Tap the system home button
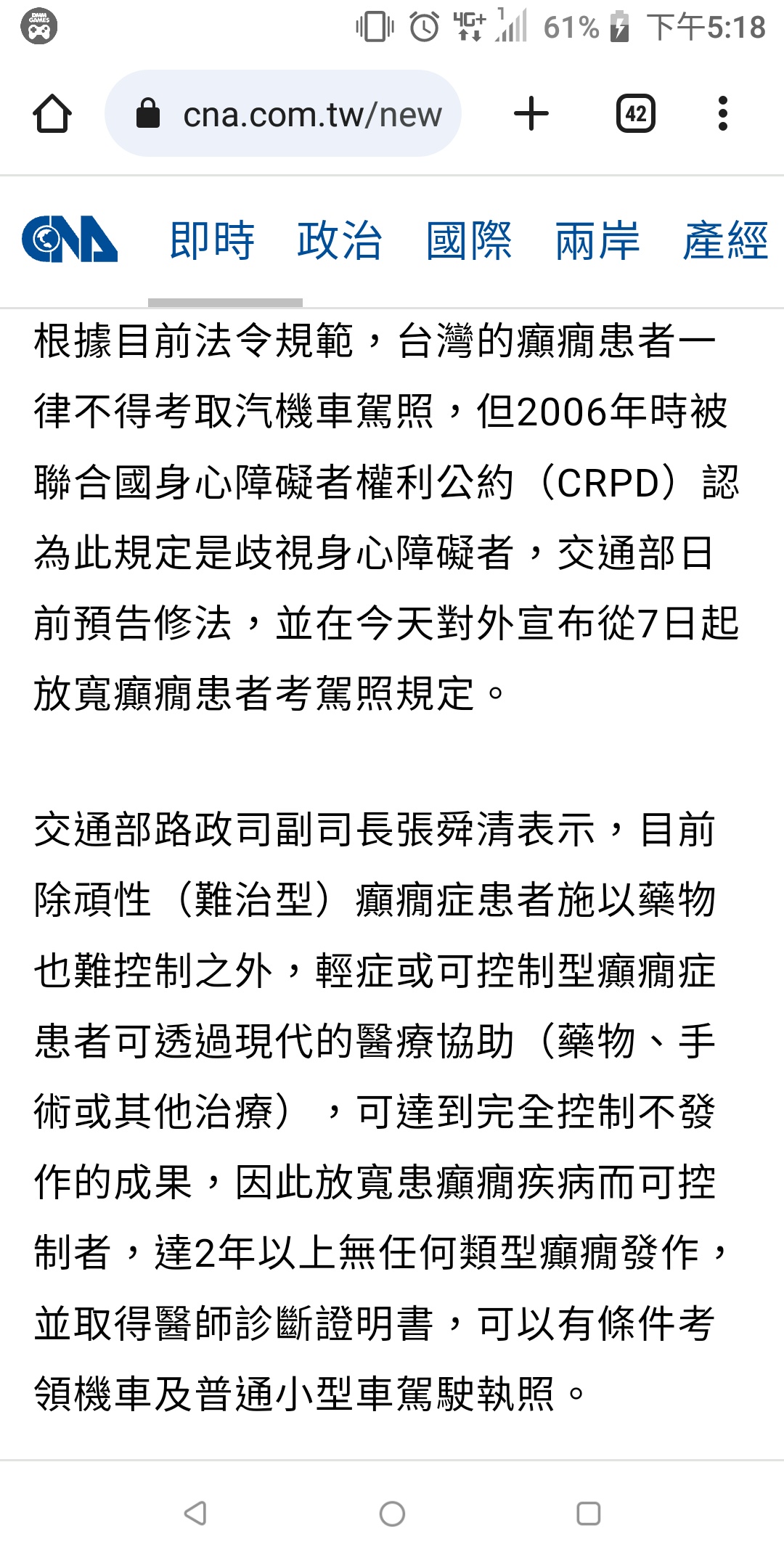The width and height of the screenshot is (784, 1568). [392, 1514]
